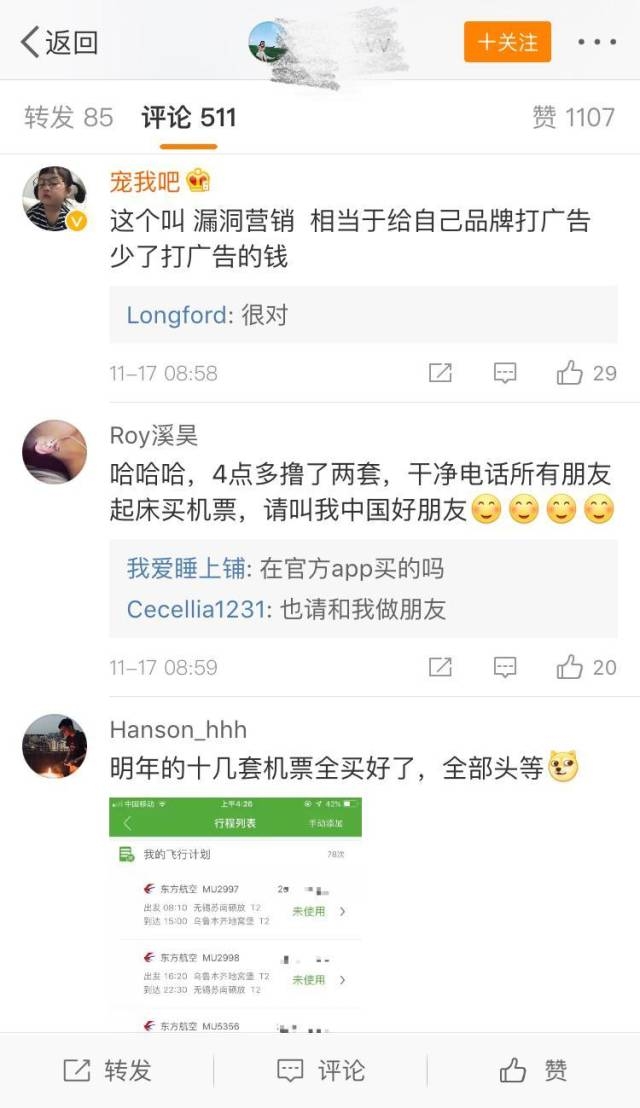
Task: Switch to the 赞 1107 tab
Action: click(x=573, y=118)
